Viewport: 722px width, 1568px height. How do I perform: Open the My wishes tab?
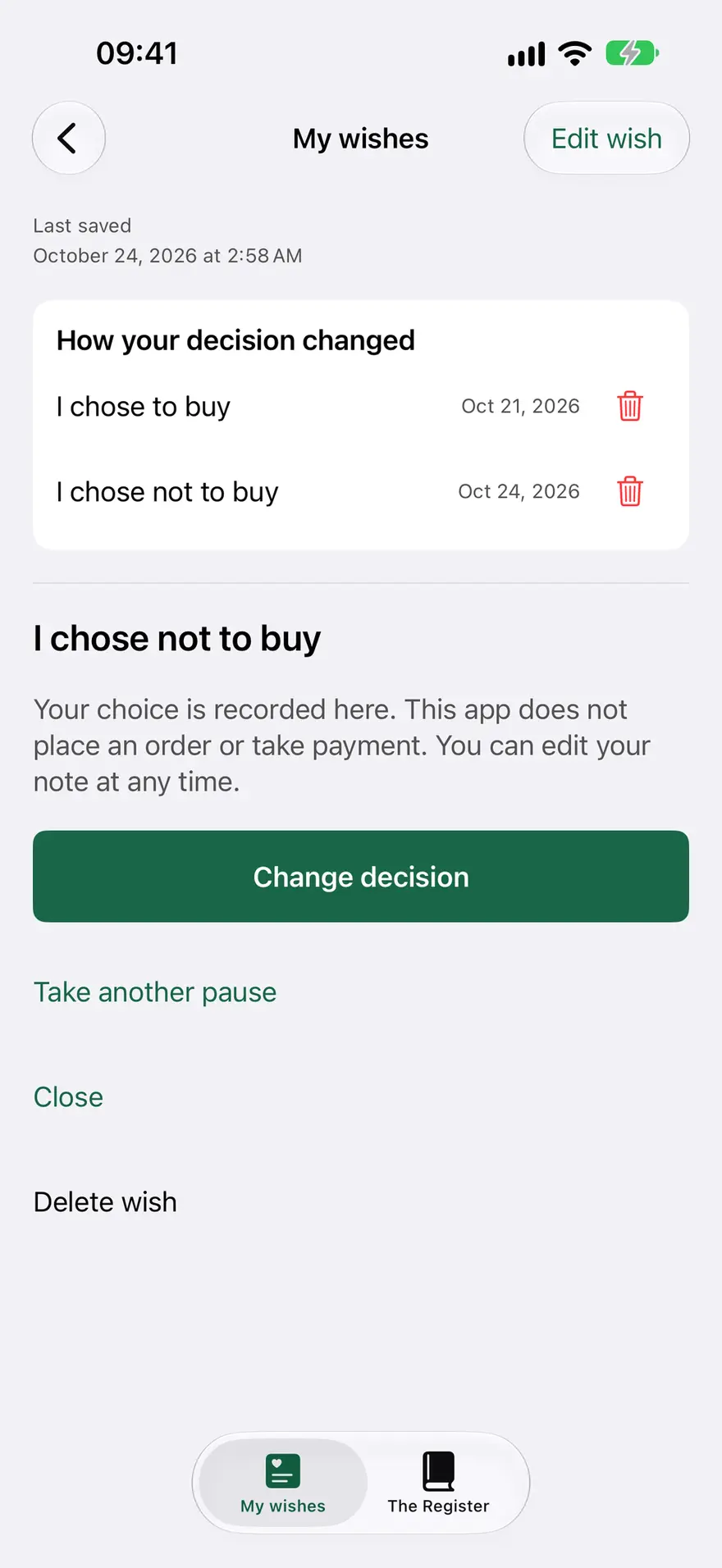[283, 1483]
